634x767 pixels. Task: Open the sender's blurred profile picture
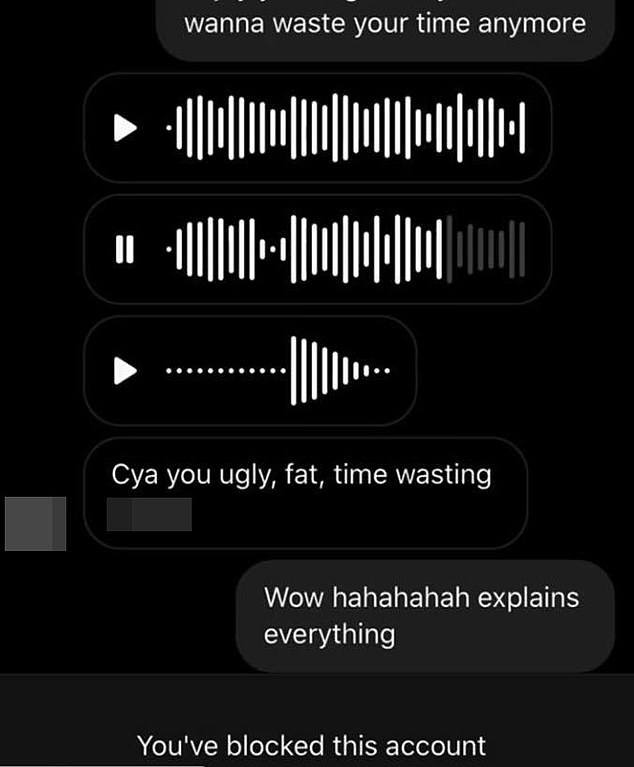click(x=35, y=523)
